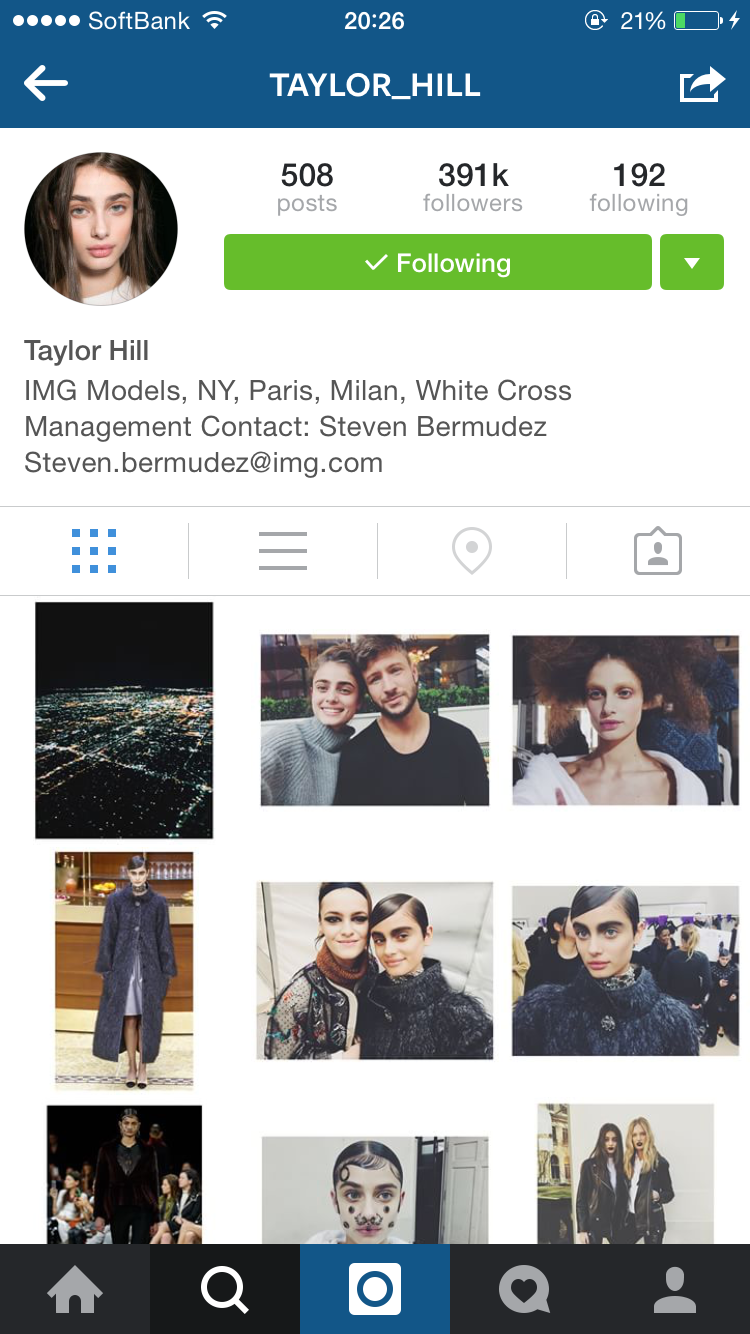Tap the green Following button

pyautogui.click(x=437, y=263)
